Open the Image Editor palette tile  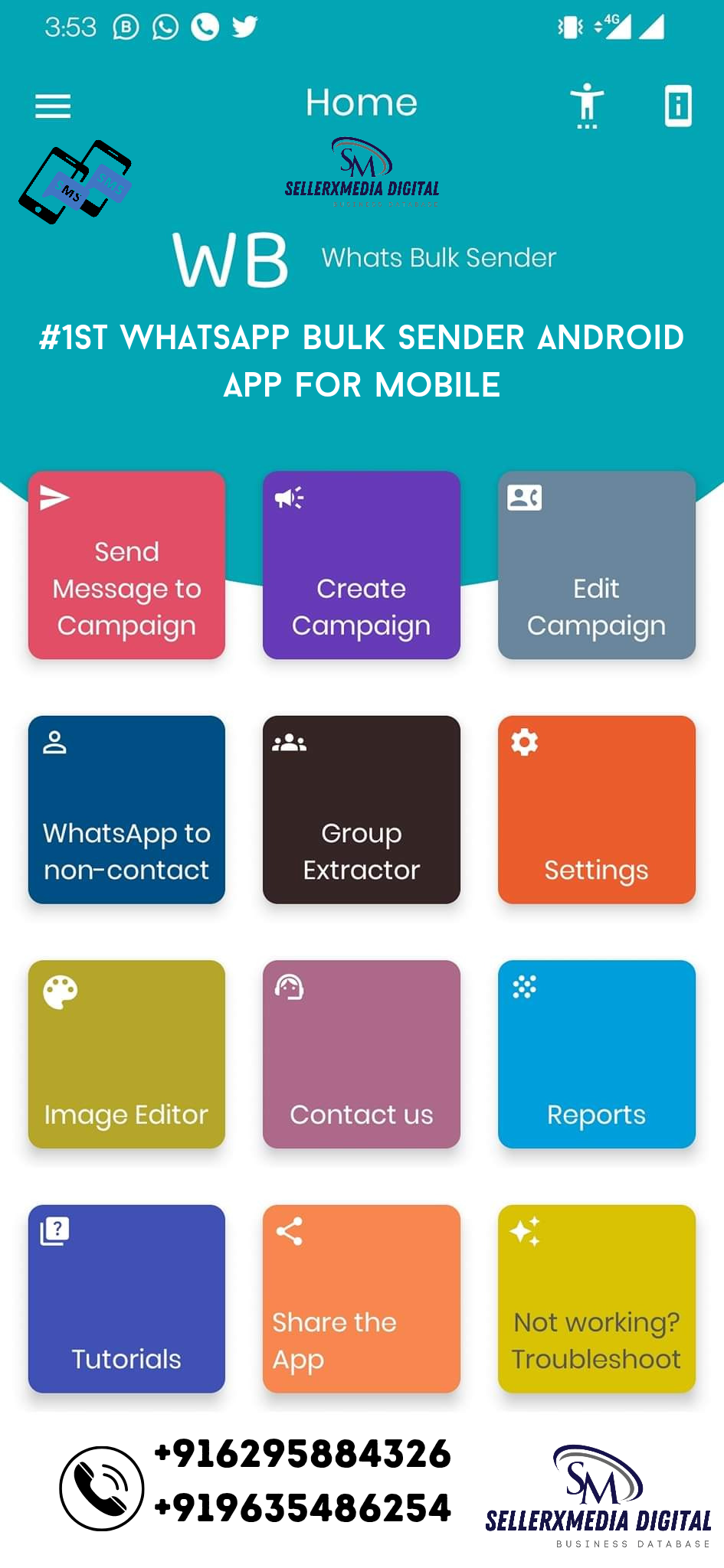(x=126, y=1055)
